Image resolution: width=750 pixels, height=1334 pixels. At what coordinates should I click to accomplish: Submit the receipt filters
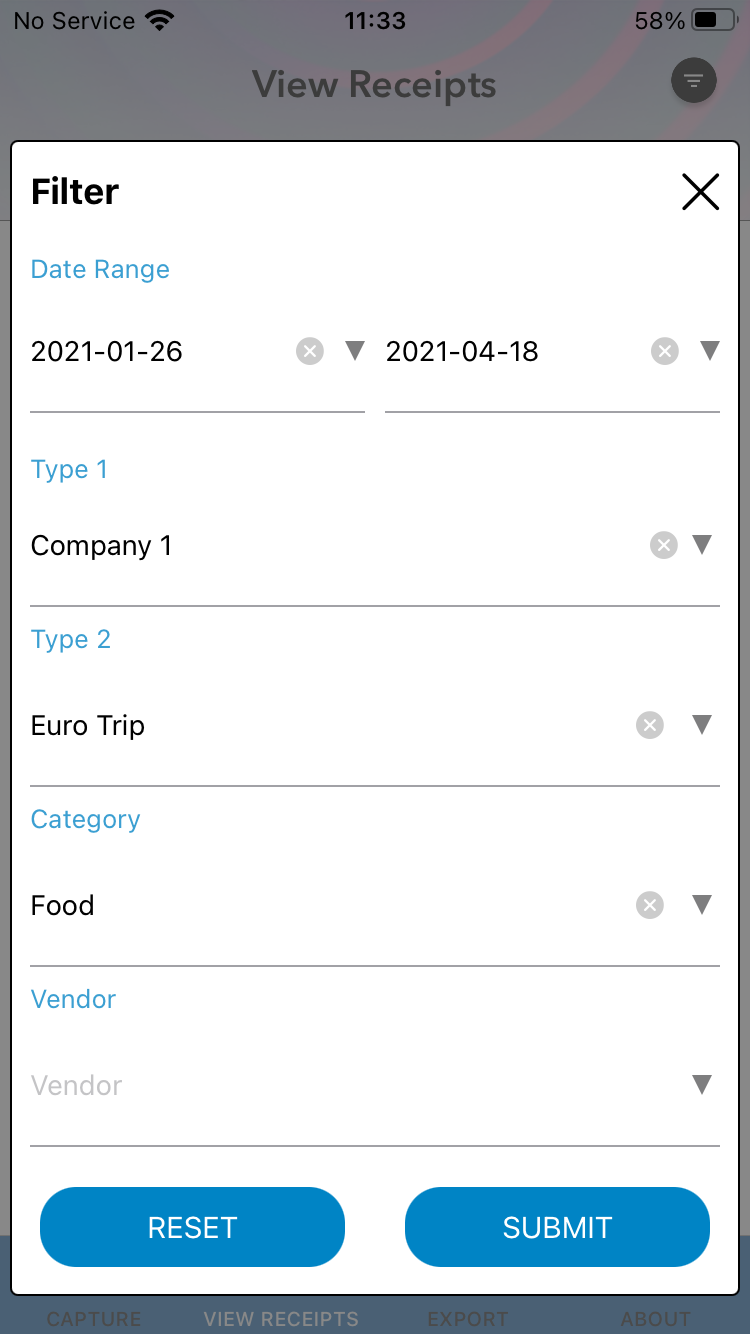coord(557,1227)
